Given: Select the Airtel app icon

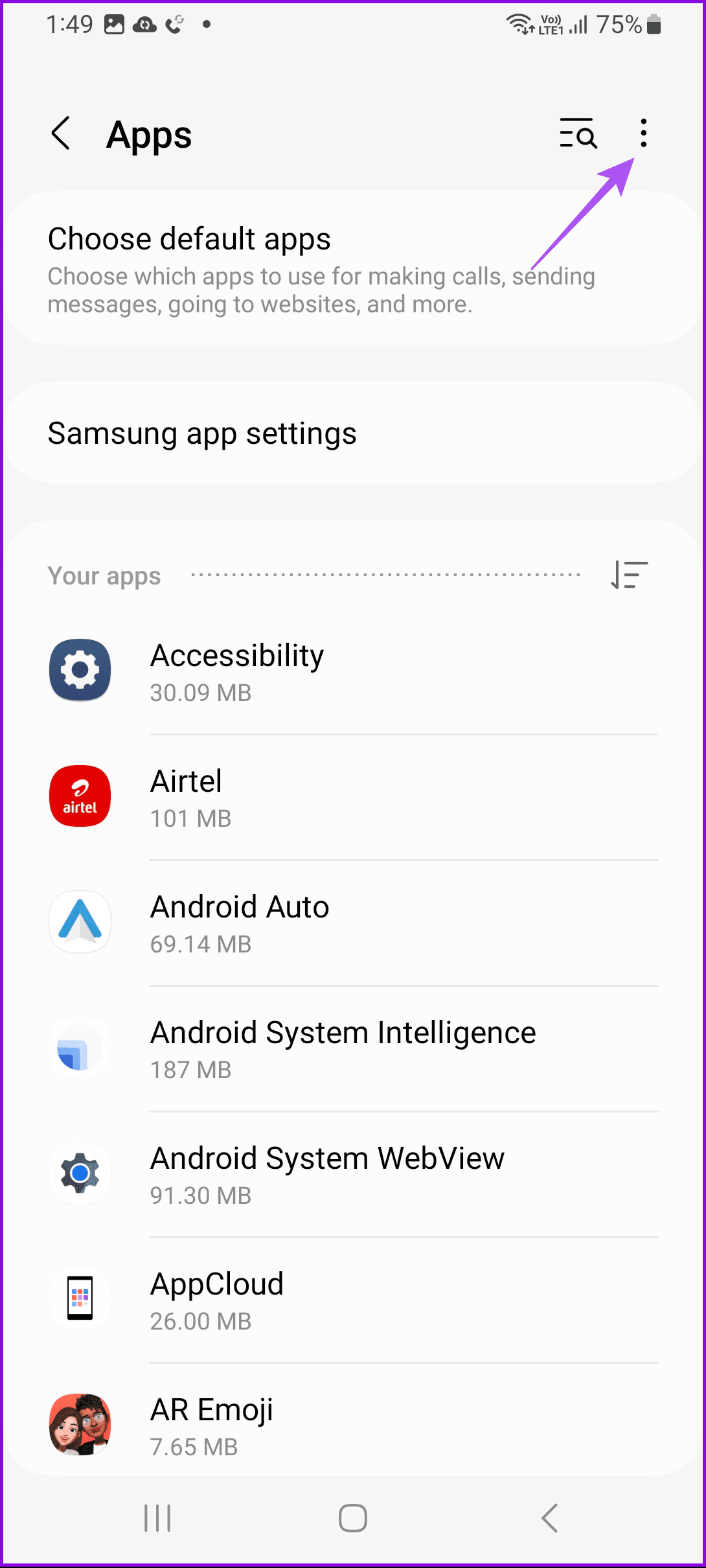Looking at the screenshot, I should (x=80, y=796).
